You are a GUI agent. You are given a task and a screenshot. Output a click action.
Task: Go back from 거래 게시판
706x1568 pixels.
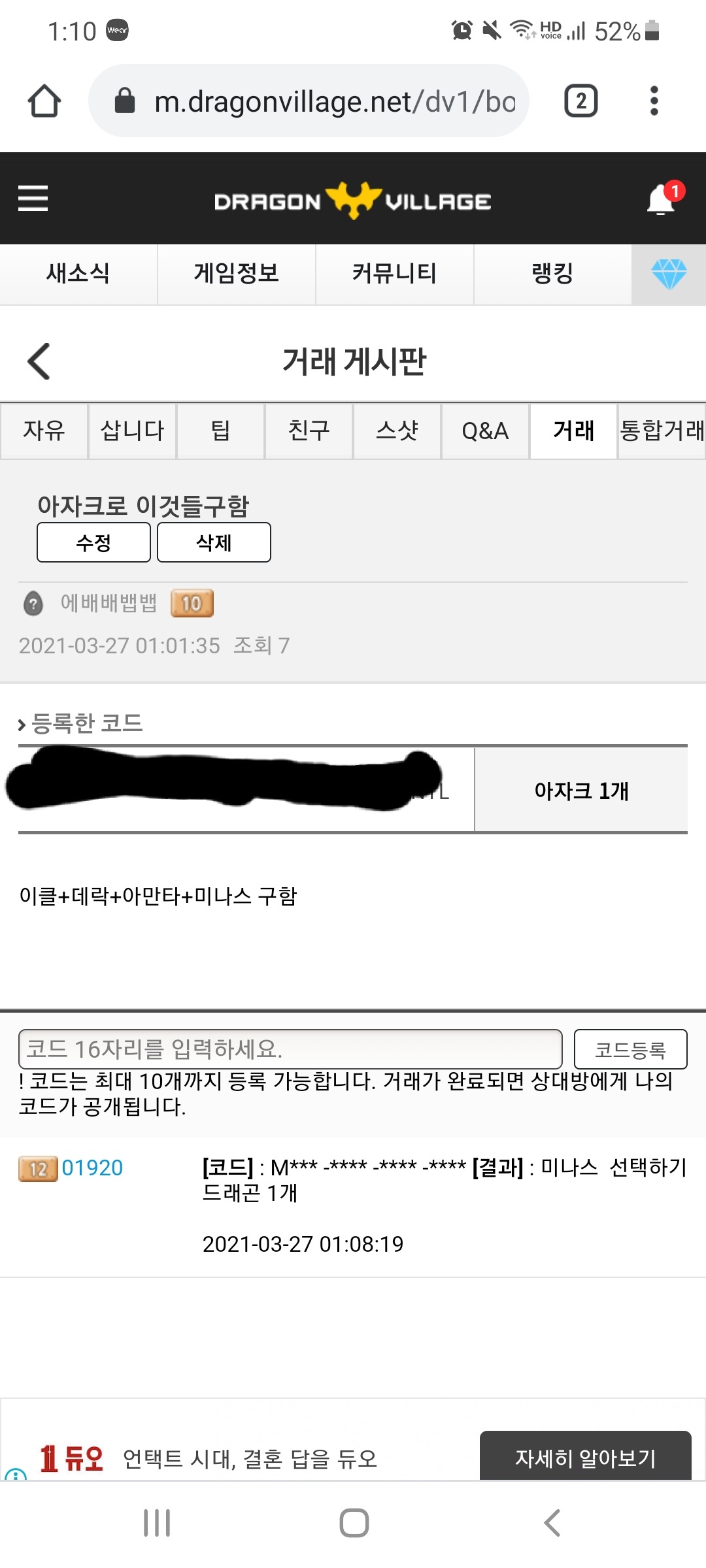tap(39, 361)
